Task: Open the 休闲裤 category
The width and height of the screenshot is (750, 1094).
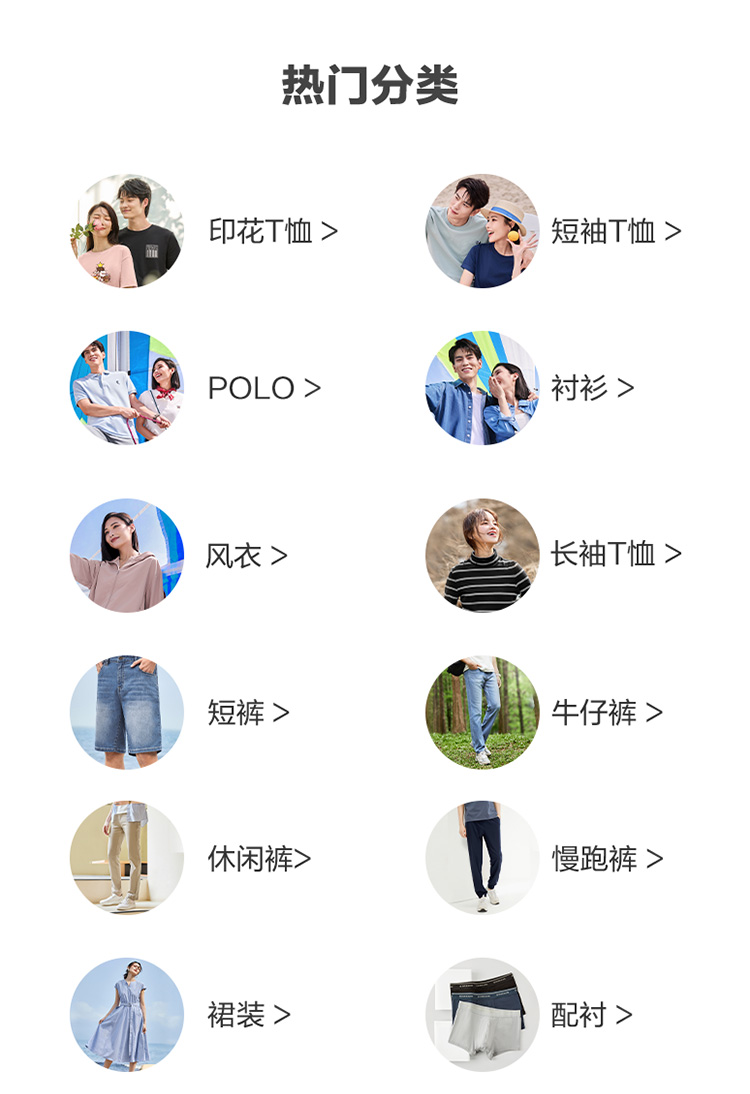Action: (259, 859)
